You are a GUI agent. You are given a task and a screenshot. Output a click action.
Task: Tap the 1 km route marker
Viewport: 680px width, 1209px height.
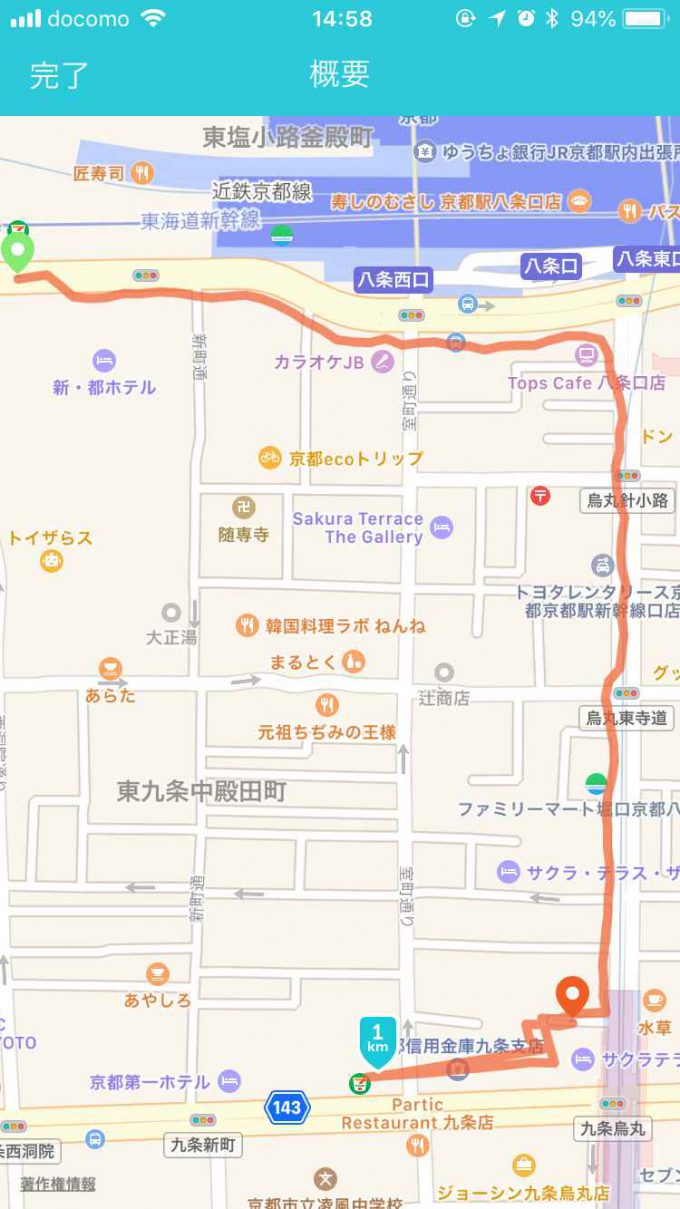[x=378, y=1039]
